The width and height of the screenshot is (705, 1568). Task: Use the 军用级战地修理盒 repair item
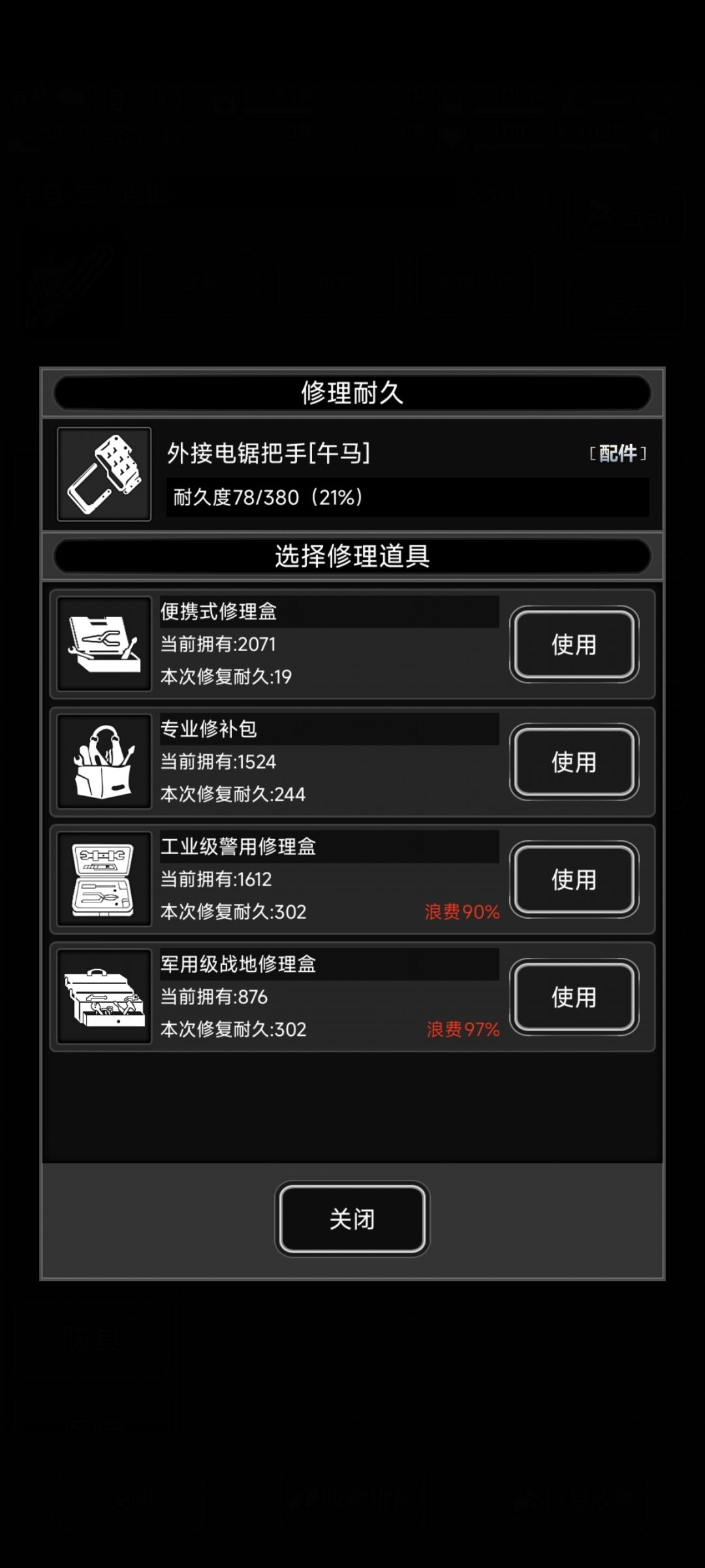click(574, 998)
